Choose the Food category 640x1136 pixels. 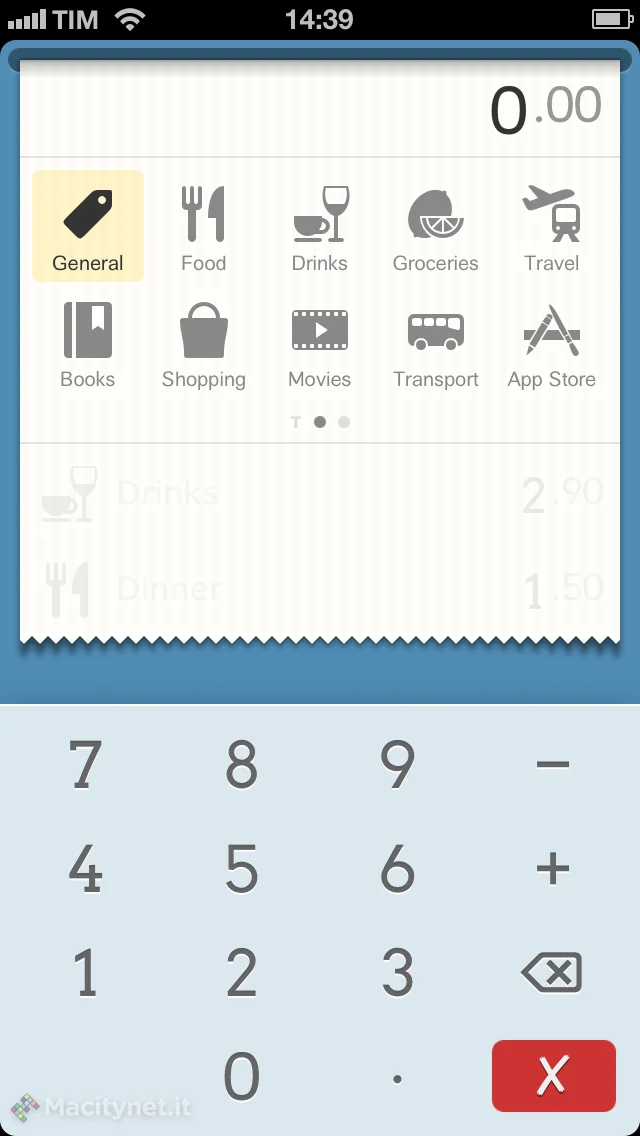point(203,226)
